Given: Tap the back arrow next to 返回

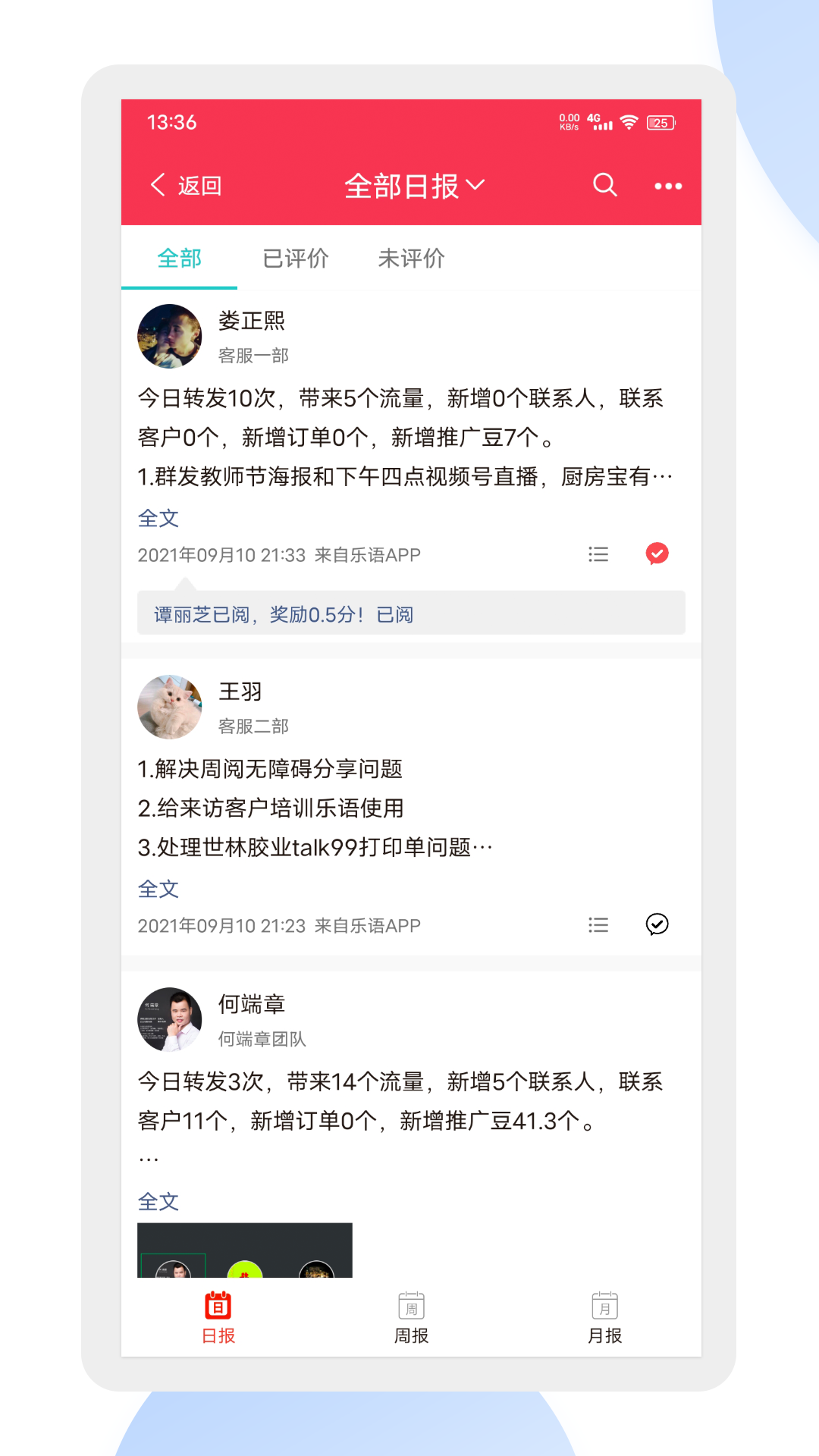Looking at the screenshot, I should 157,185.
